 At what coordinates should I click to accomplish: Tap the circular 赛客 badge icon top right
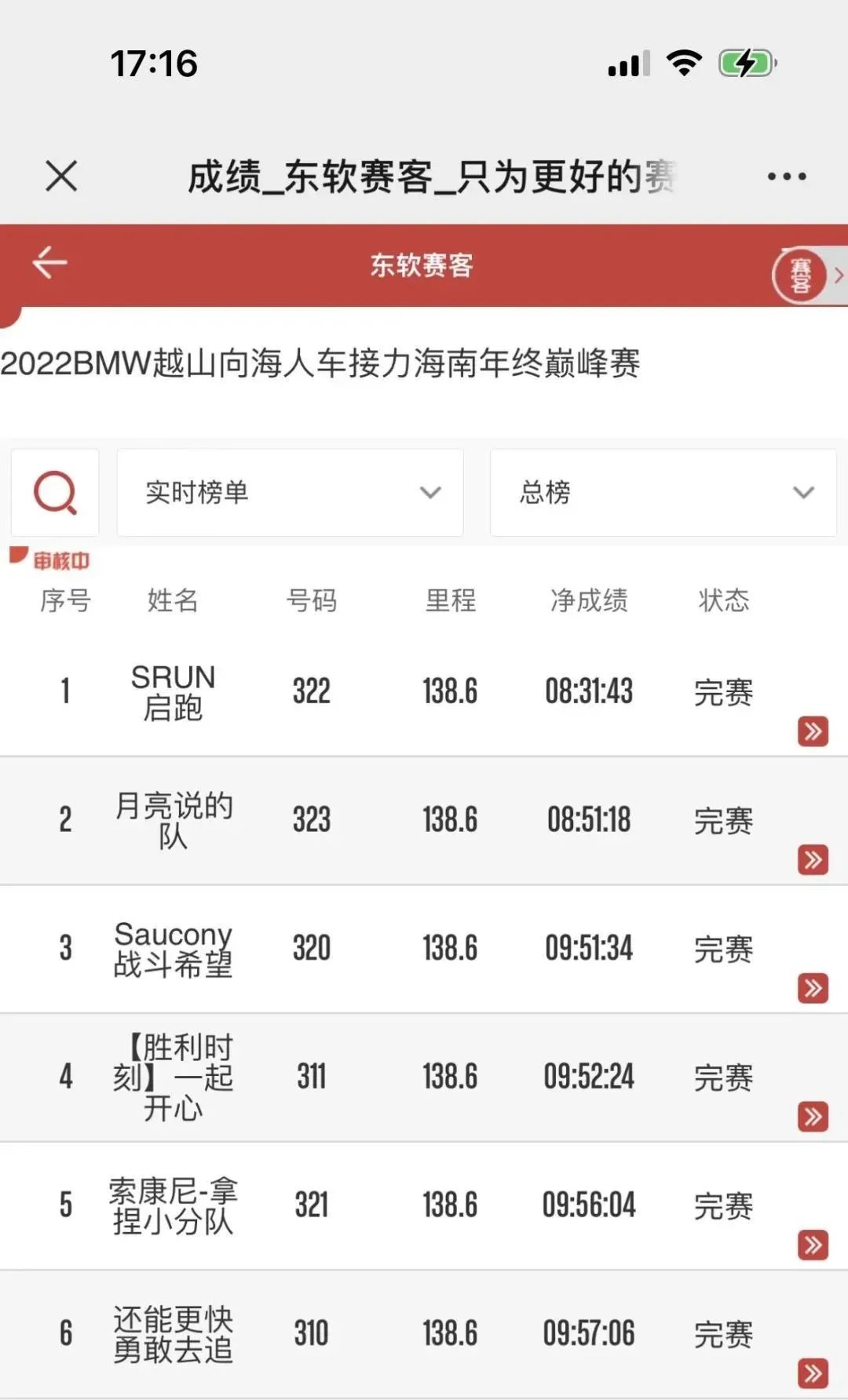click(801, 275)
